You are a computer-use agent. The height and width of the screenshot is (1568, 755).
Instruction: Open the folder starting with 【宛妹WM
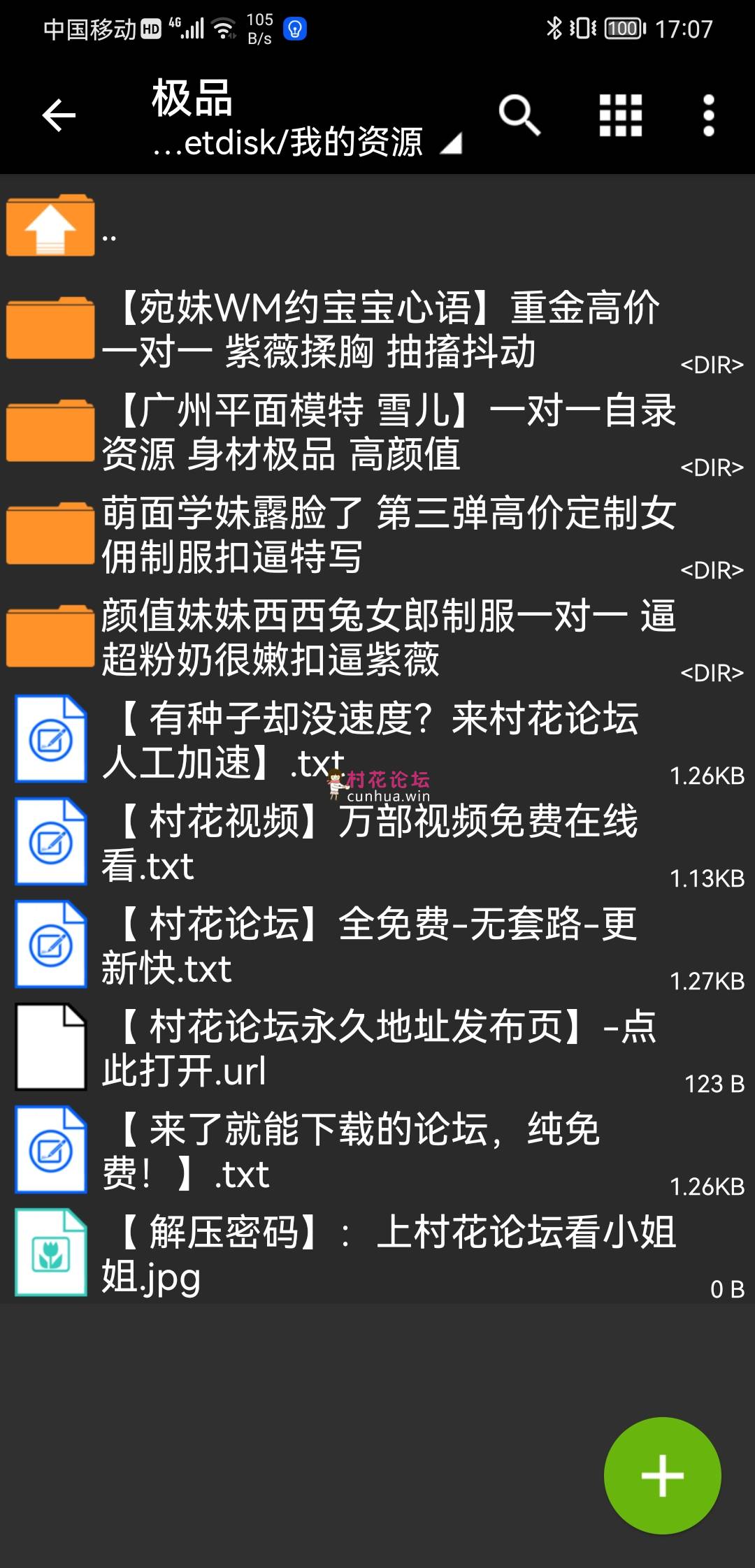[377, 329]
